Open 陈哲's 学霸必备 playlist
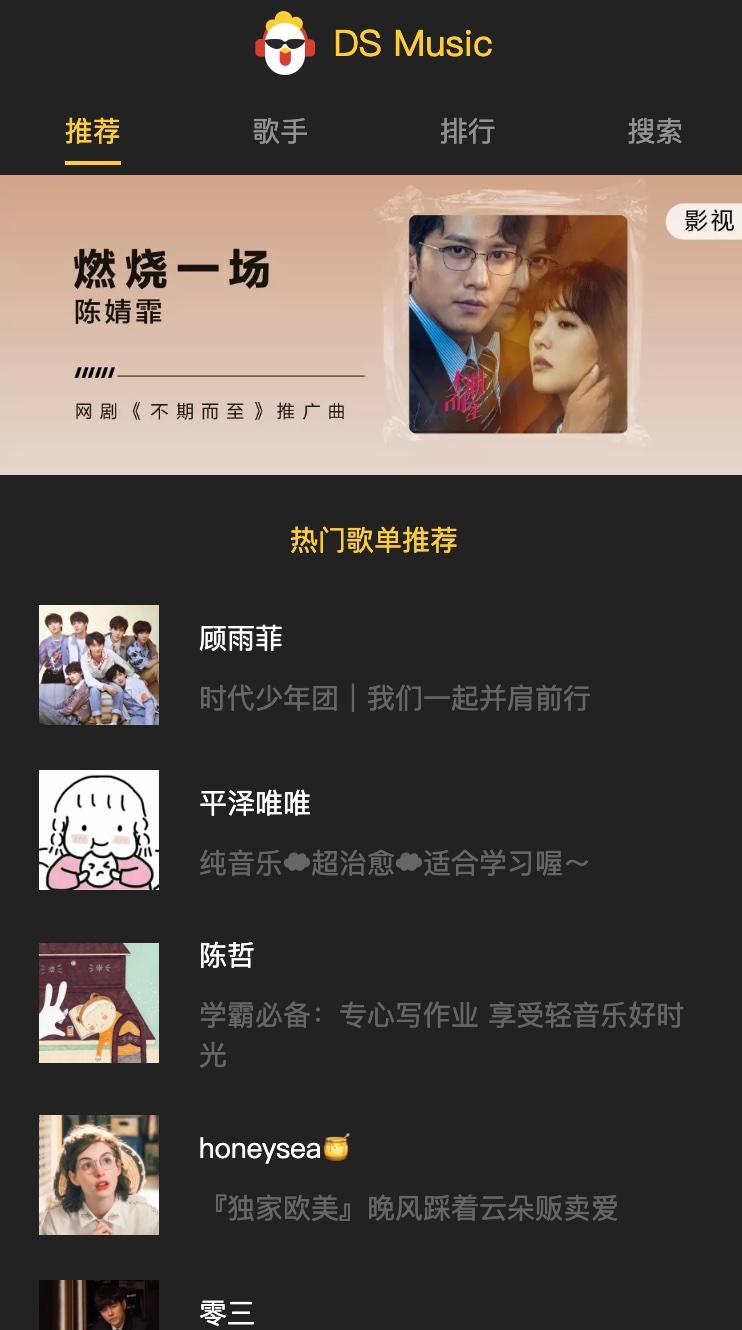This screenshot has width=742, height=1330. click(x=371, y=1003)
